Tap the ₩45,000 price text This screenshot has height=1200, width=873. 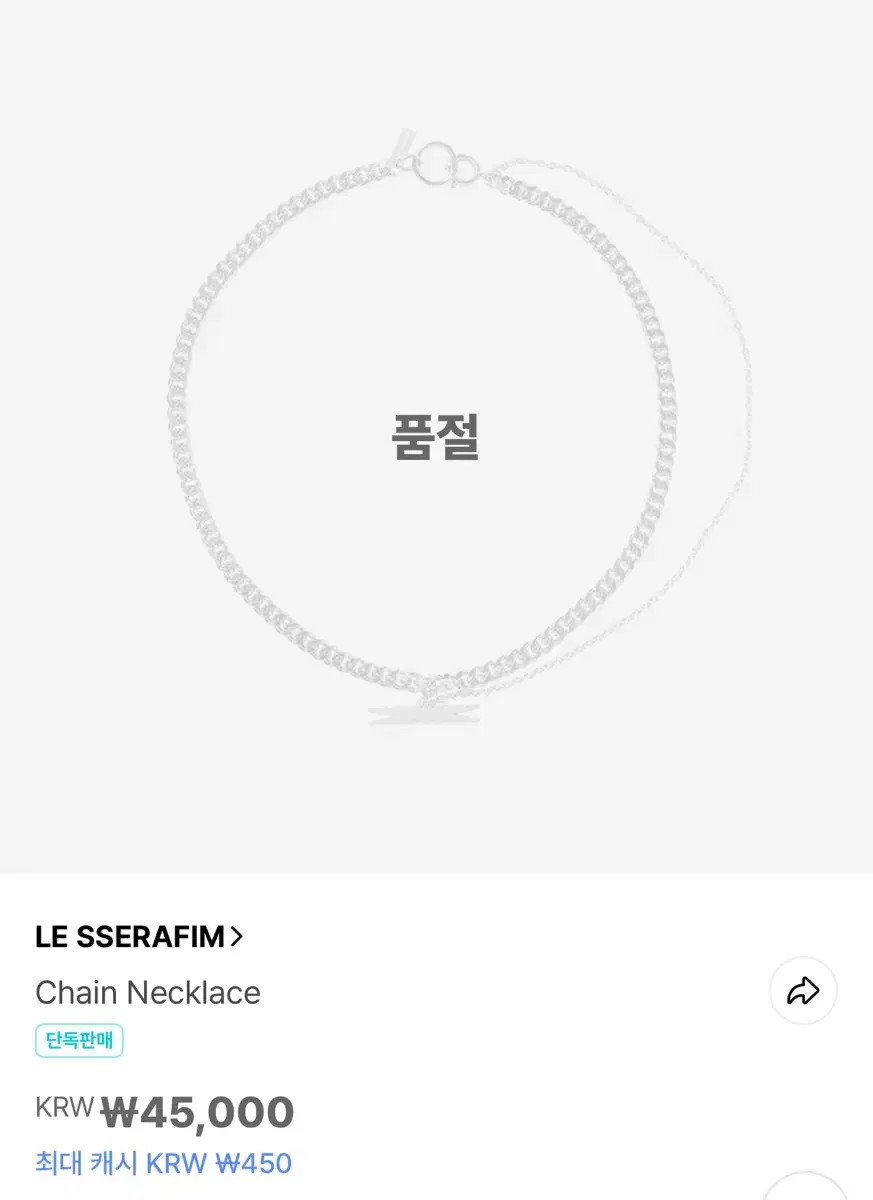pyautogui.click(x=199, y=1112)
